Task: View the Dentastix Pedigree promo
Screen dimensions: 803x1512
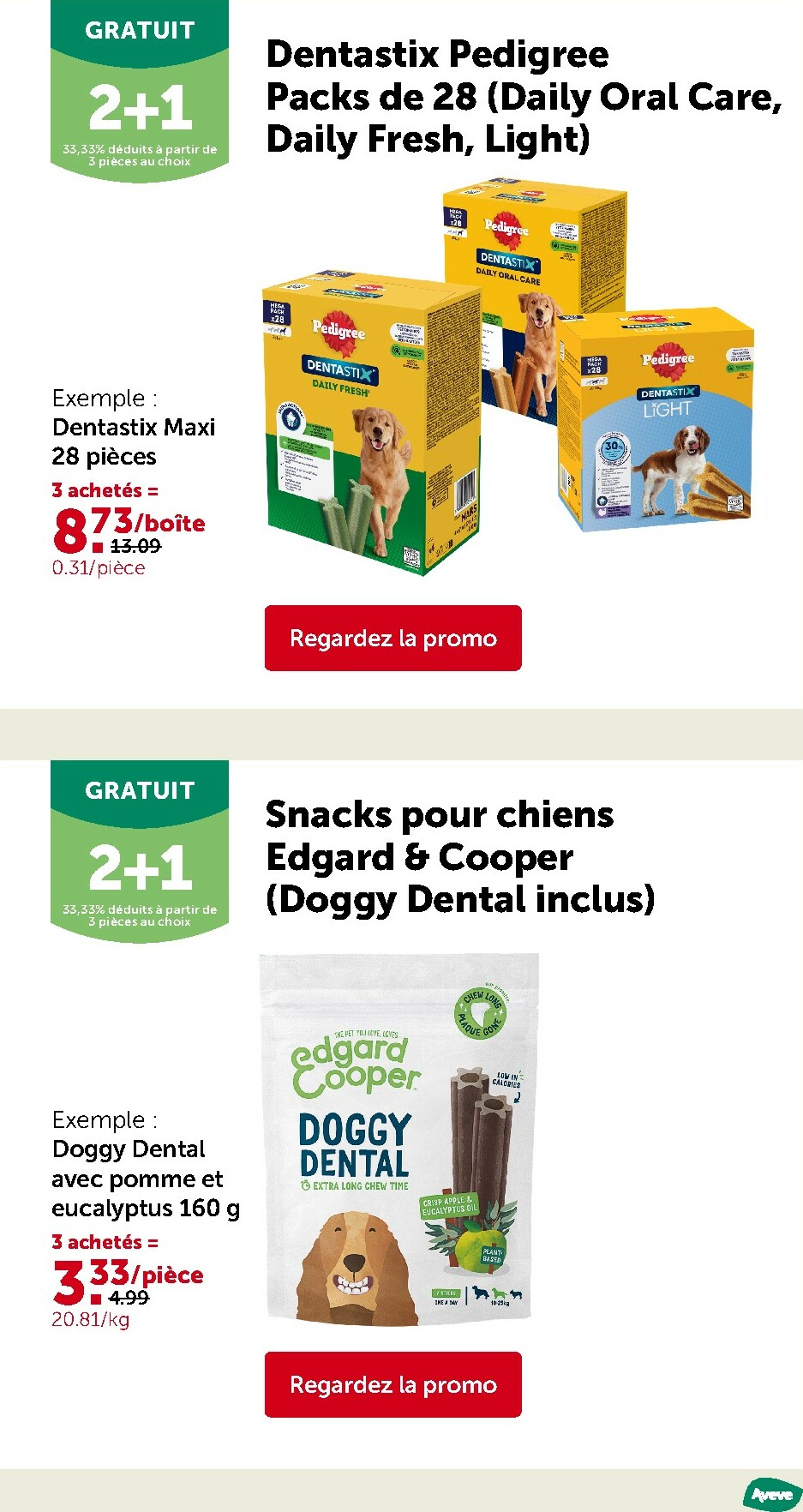Action: (x=393, y=638)
